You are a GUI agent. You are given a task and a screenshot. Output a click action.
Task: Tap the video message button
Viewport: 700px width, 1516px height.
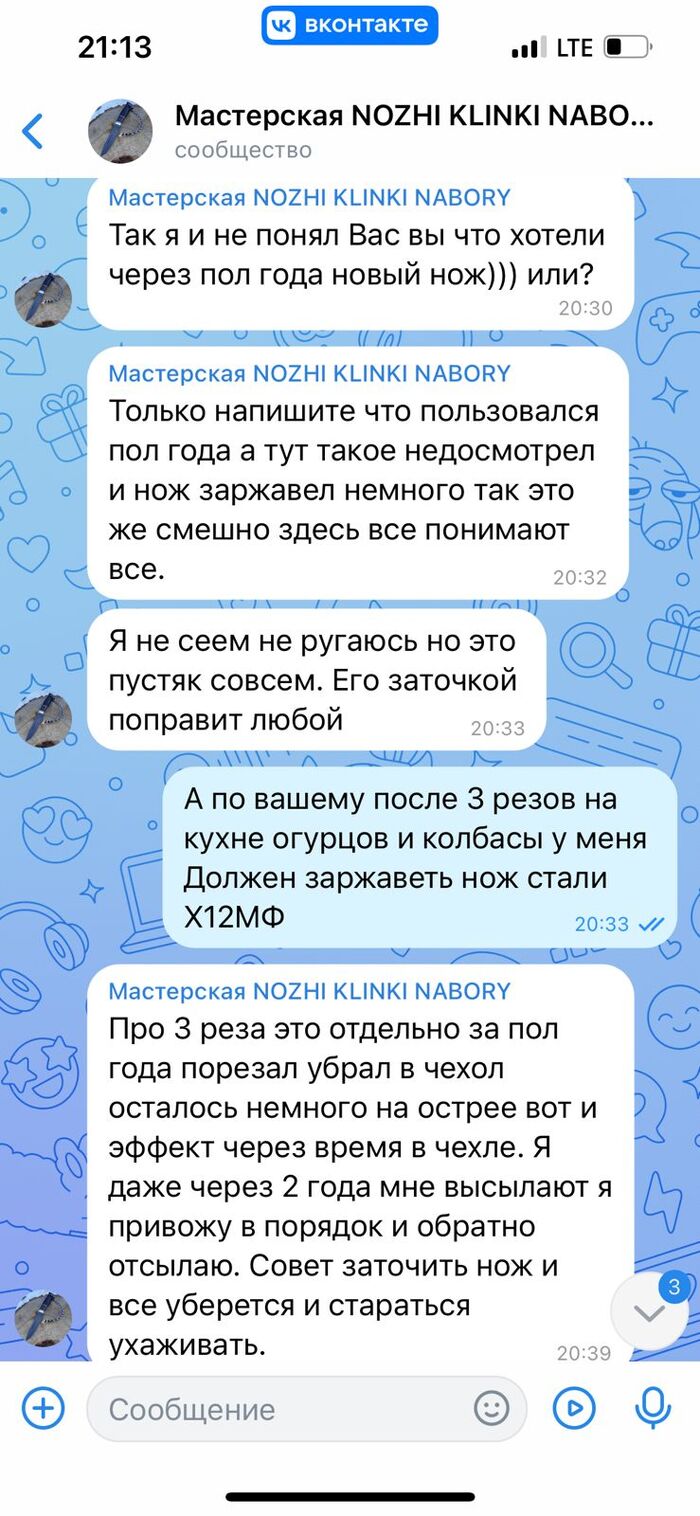(574, 1408)
